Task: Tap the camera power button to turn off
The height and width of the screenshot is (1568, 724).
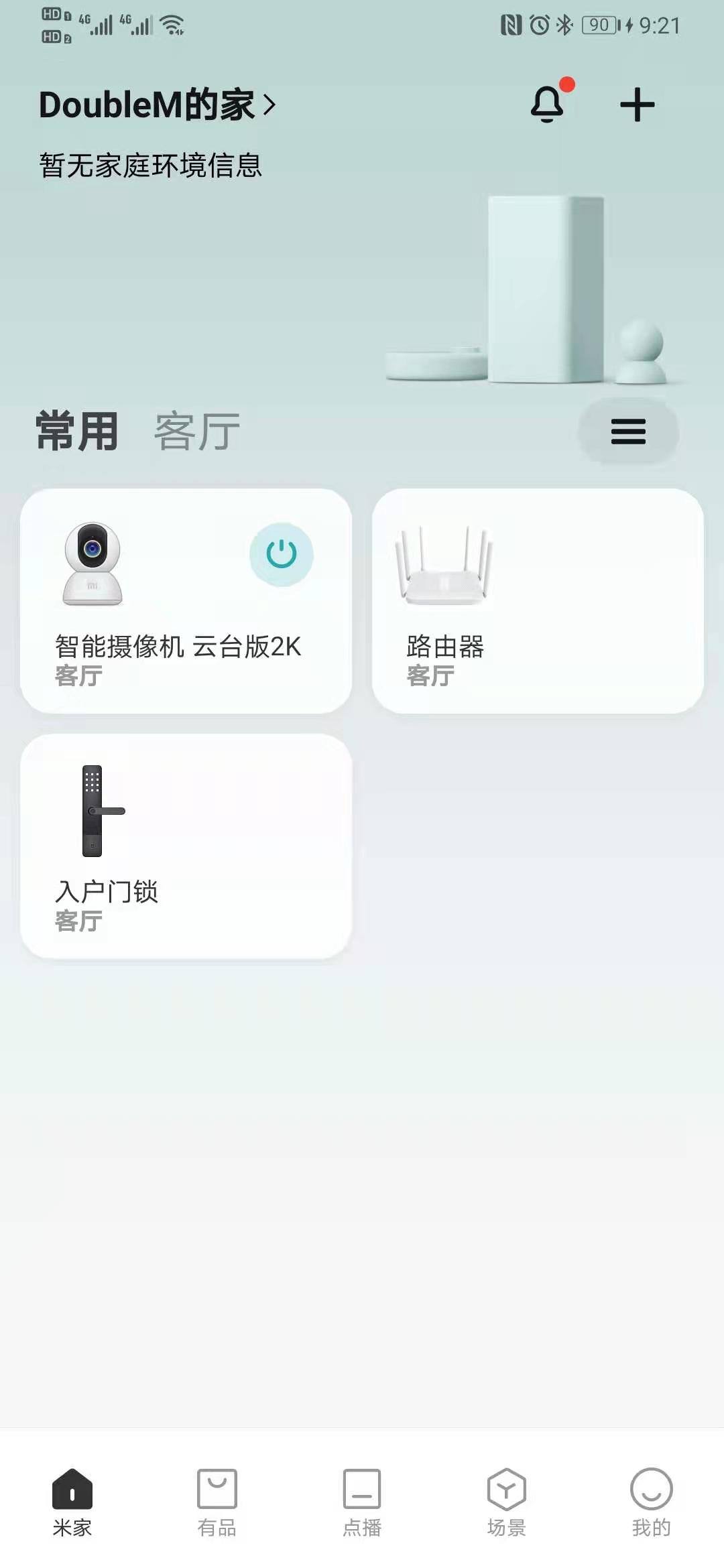Action: 282,553
